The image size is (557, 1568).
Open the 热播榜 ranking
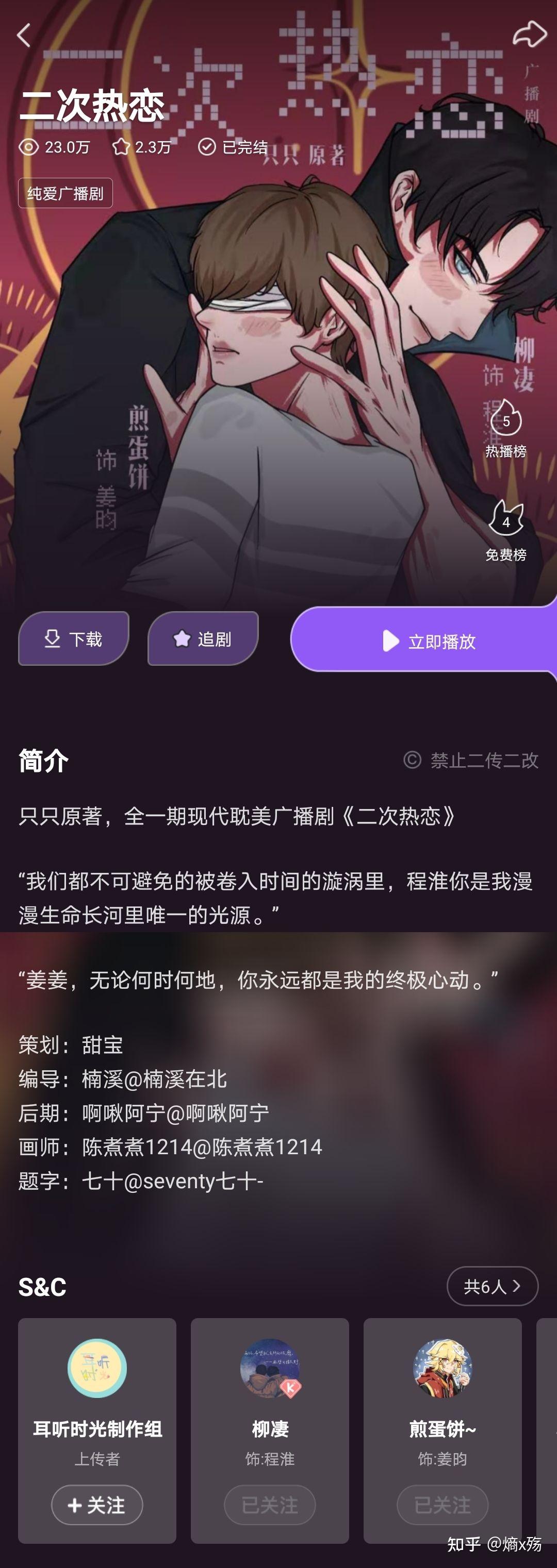tap(506, 429)
